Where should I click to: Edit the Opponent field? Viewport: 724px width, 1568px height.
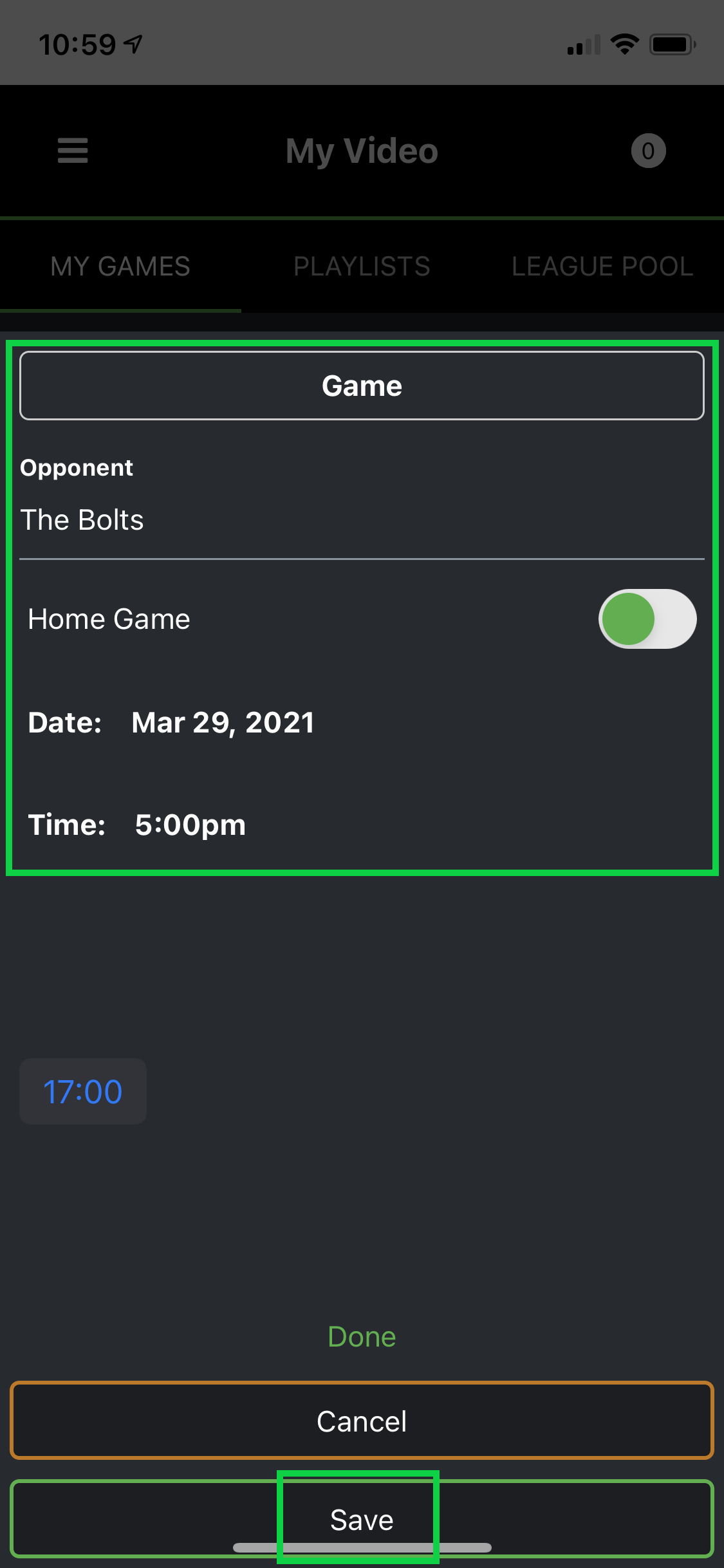coord(362,520)
